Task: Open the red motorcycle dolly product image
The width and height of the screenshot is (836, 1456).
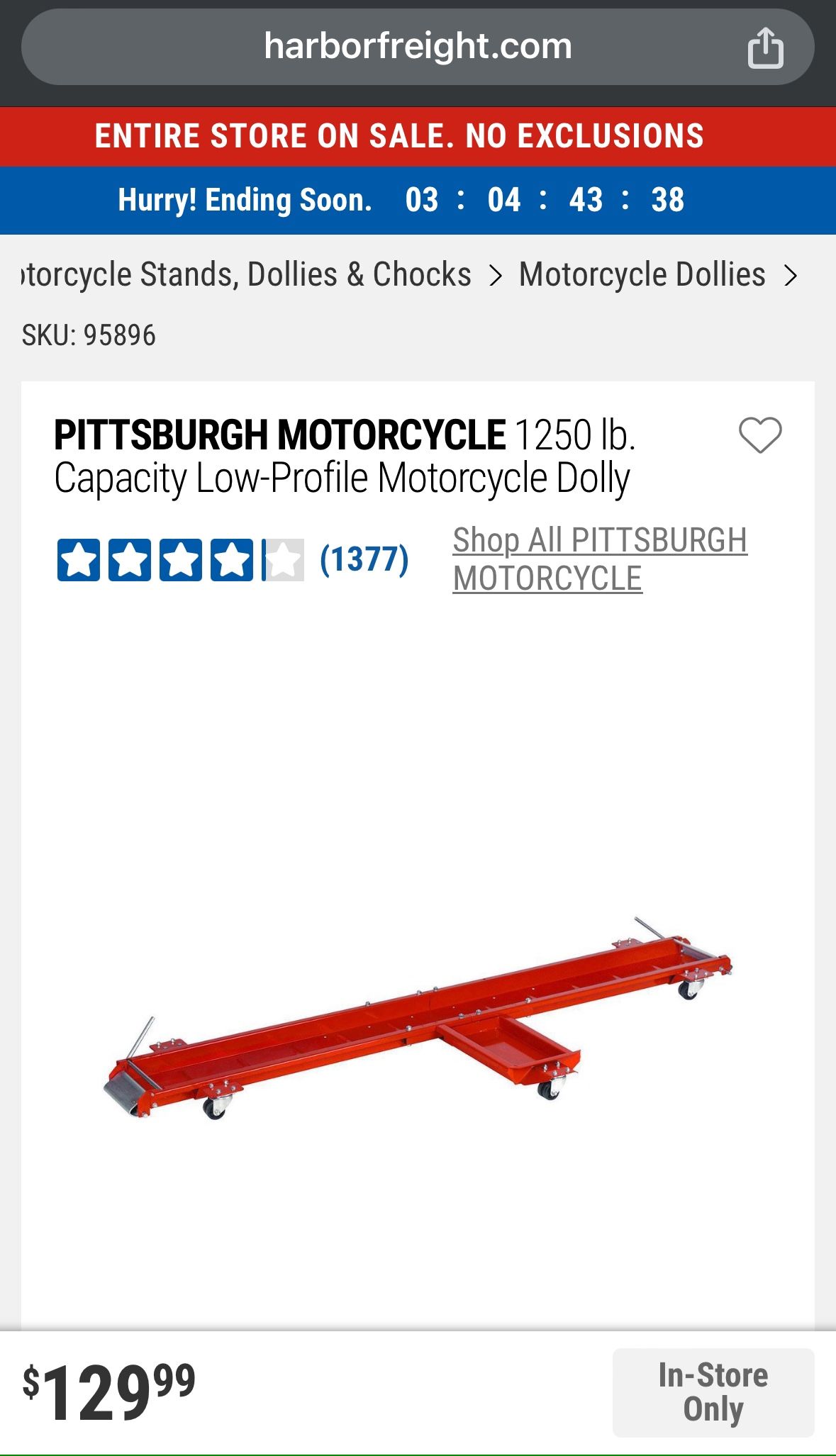Action: [418, 1019]
